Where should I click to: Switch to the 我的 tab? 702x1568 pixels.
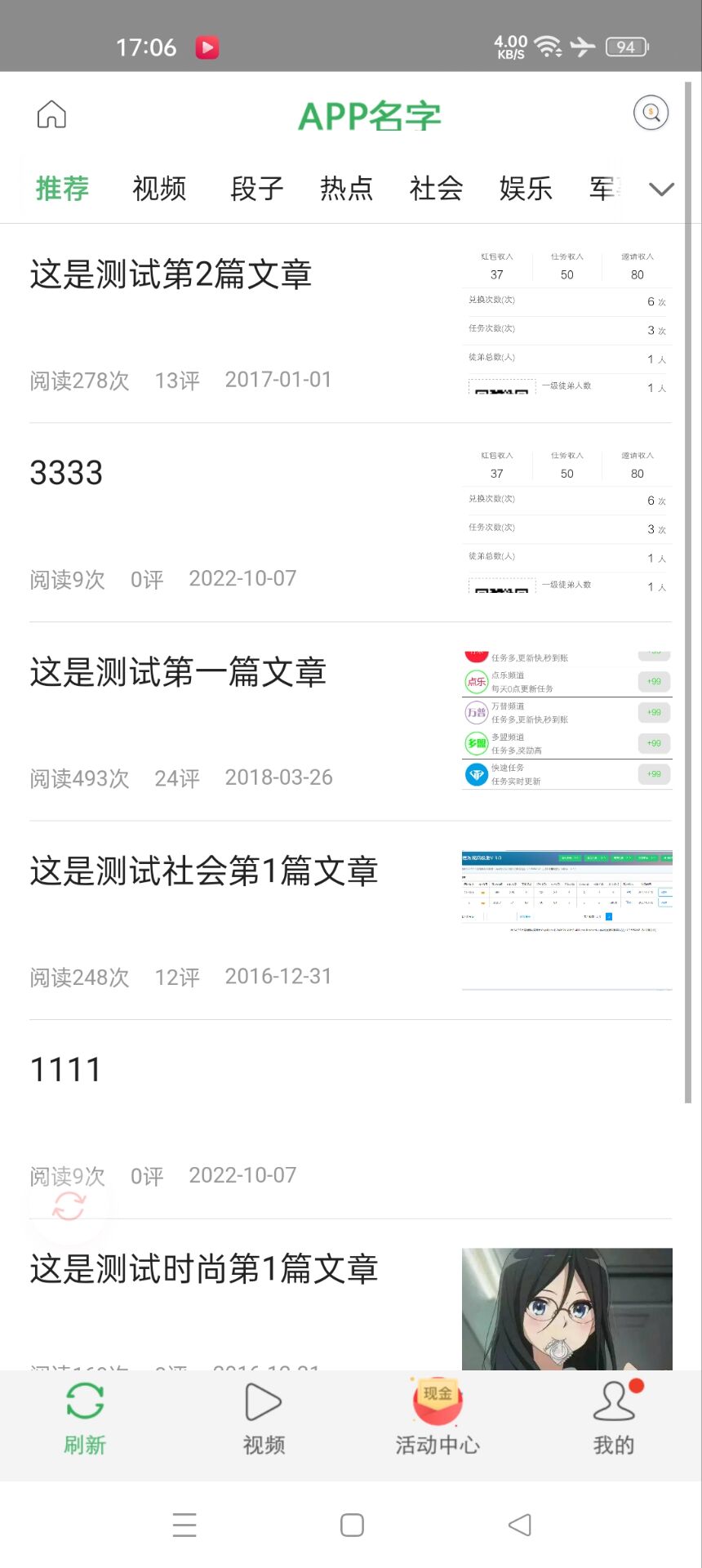pos(614,1419)
